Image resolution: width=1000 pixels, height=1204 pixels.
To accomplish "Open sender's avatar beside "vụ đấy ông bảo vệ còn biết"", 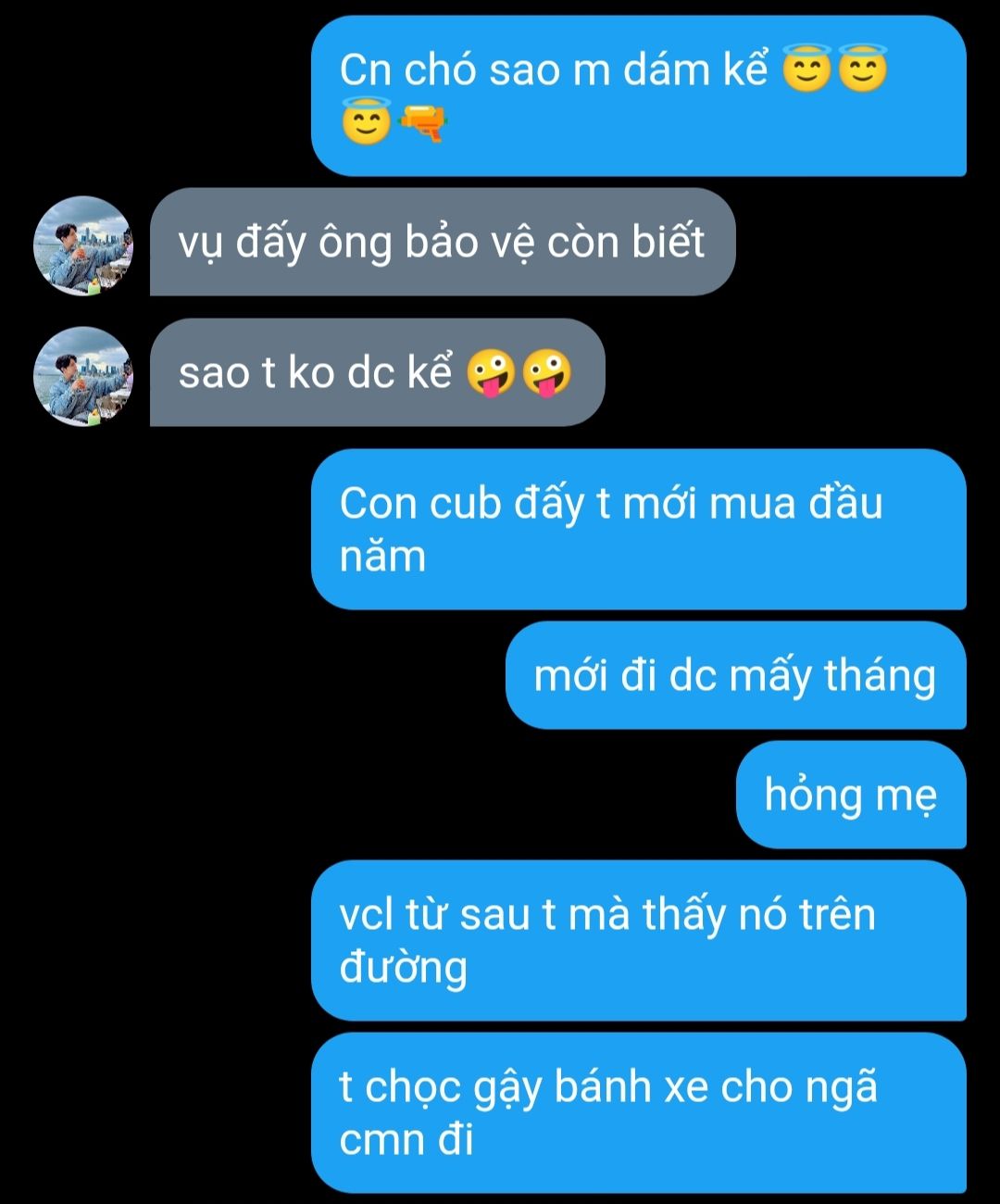I will pos(83,245).
